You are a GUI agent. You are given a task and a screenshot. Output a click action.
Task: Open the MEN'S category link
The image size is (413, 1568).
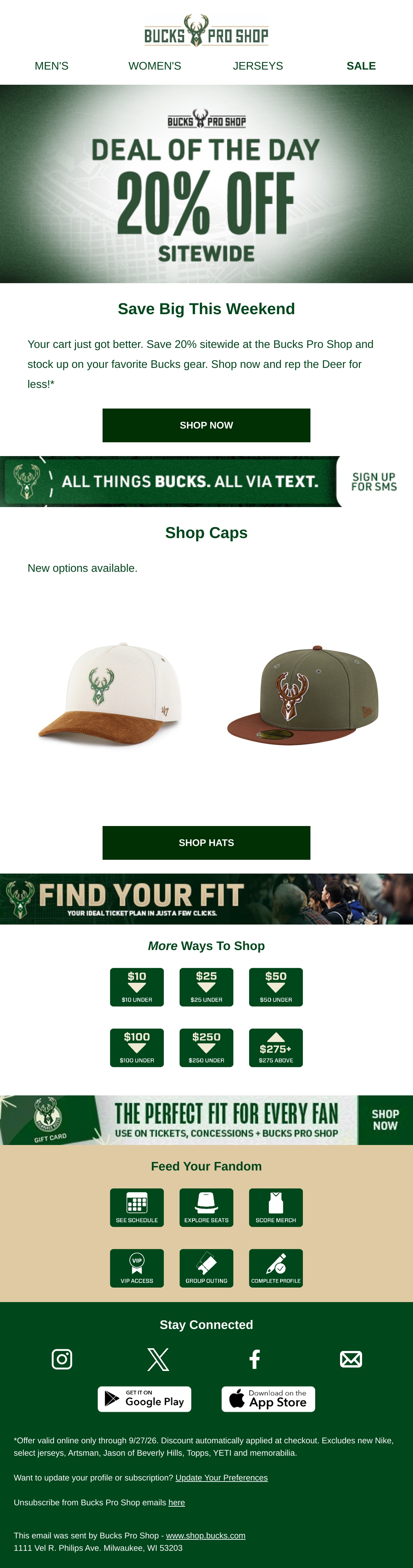[x=52, y=66]
